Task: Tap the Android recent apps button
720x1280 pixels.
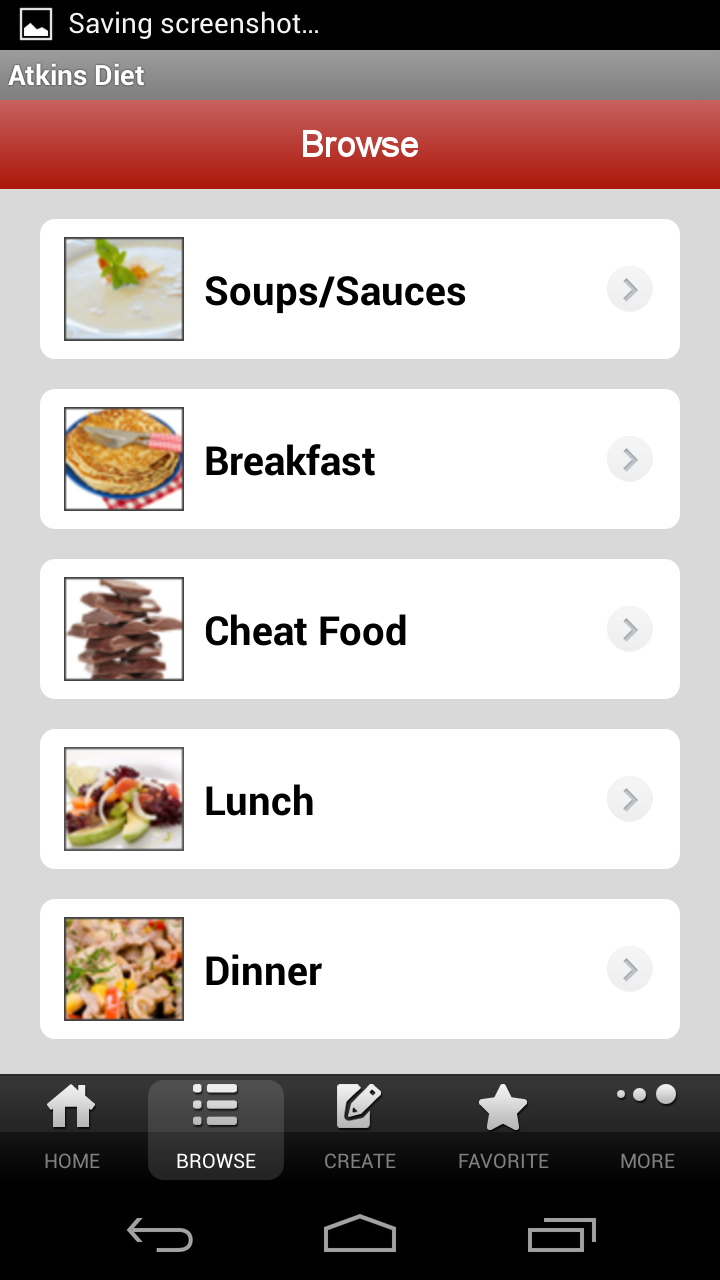Action: tap(561, 1234)
